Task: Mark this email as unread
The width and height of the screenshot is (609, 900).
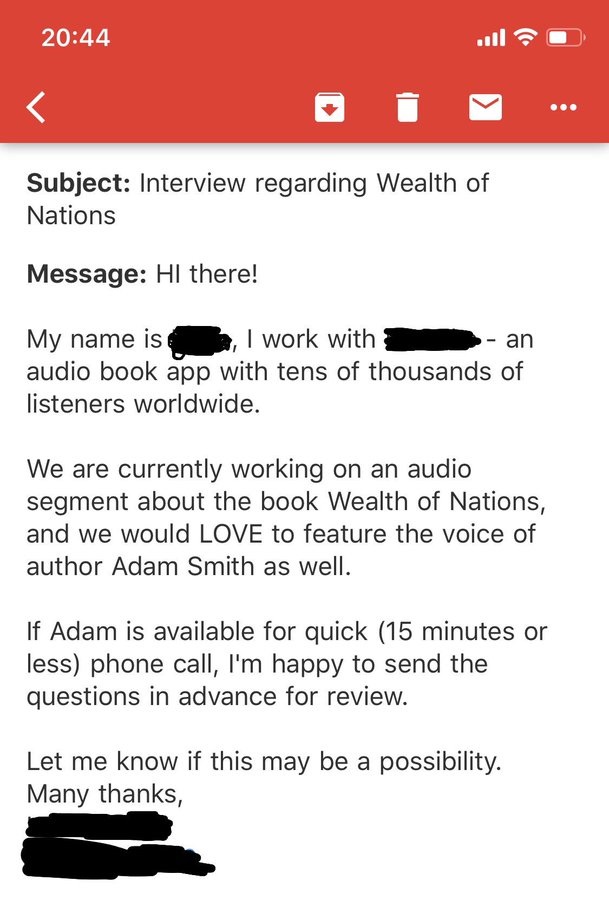Action: pyautogui.click(x=485, y=107)
